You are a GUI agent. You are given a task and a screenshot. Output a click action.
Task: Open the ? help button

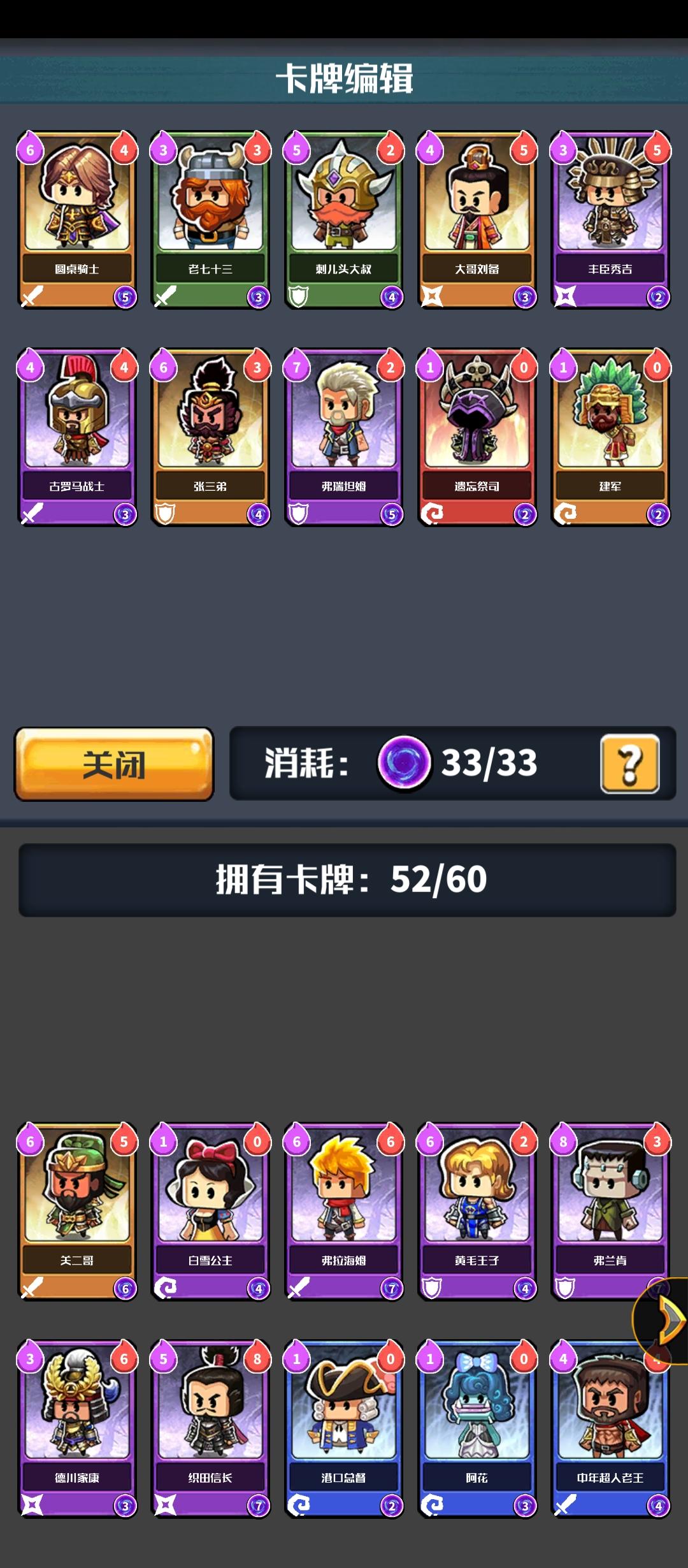(x=631, y=764)
